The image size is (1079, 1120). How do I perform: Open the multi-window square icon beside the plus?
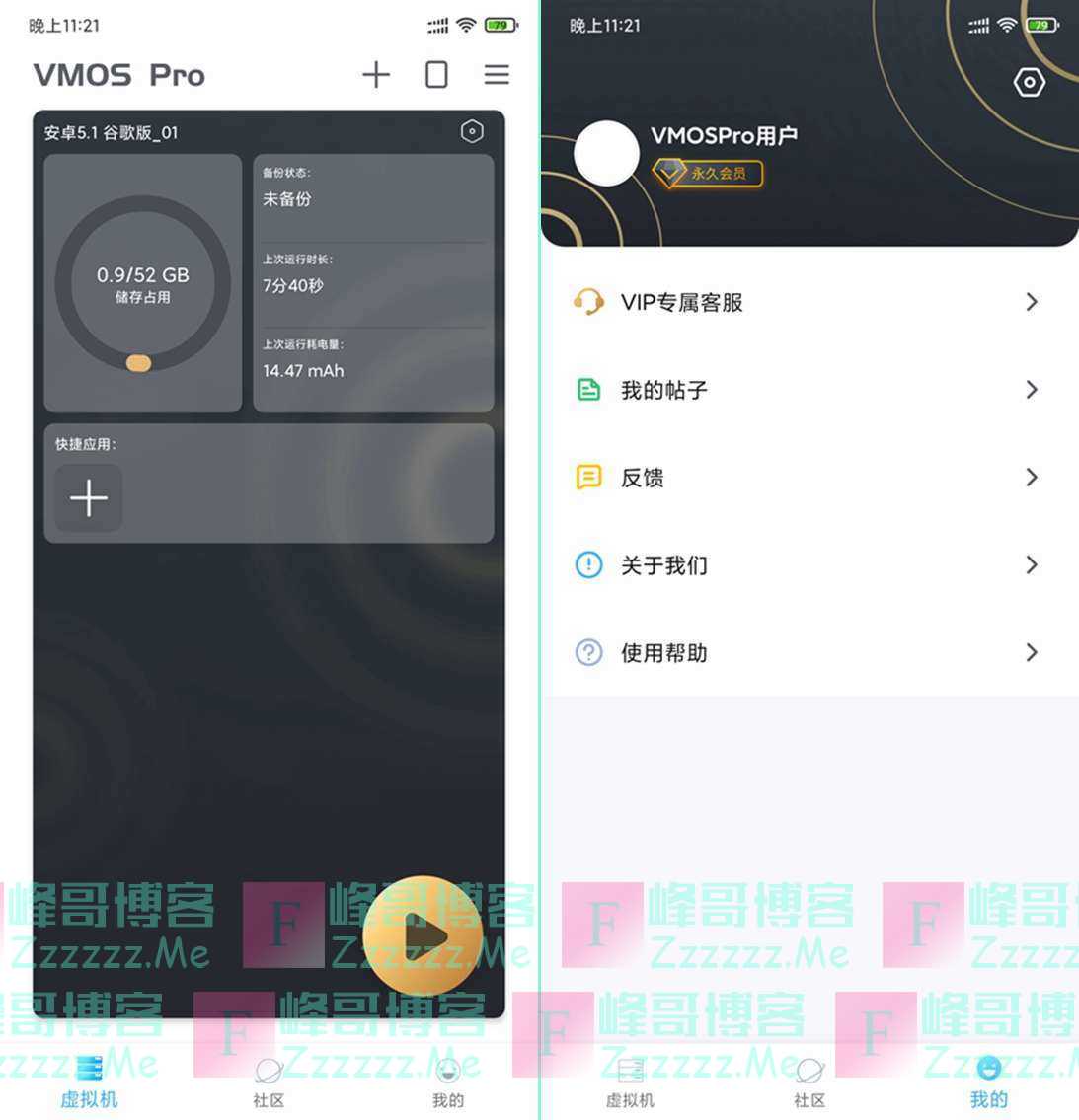[x=436, y=75]
